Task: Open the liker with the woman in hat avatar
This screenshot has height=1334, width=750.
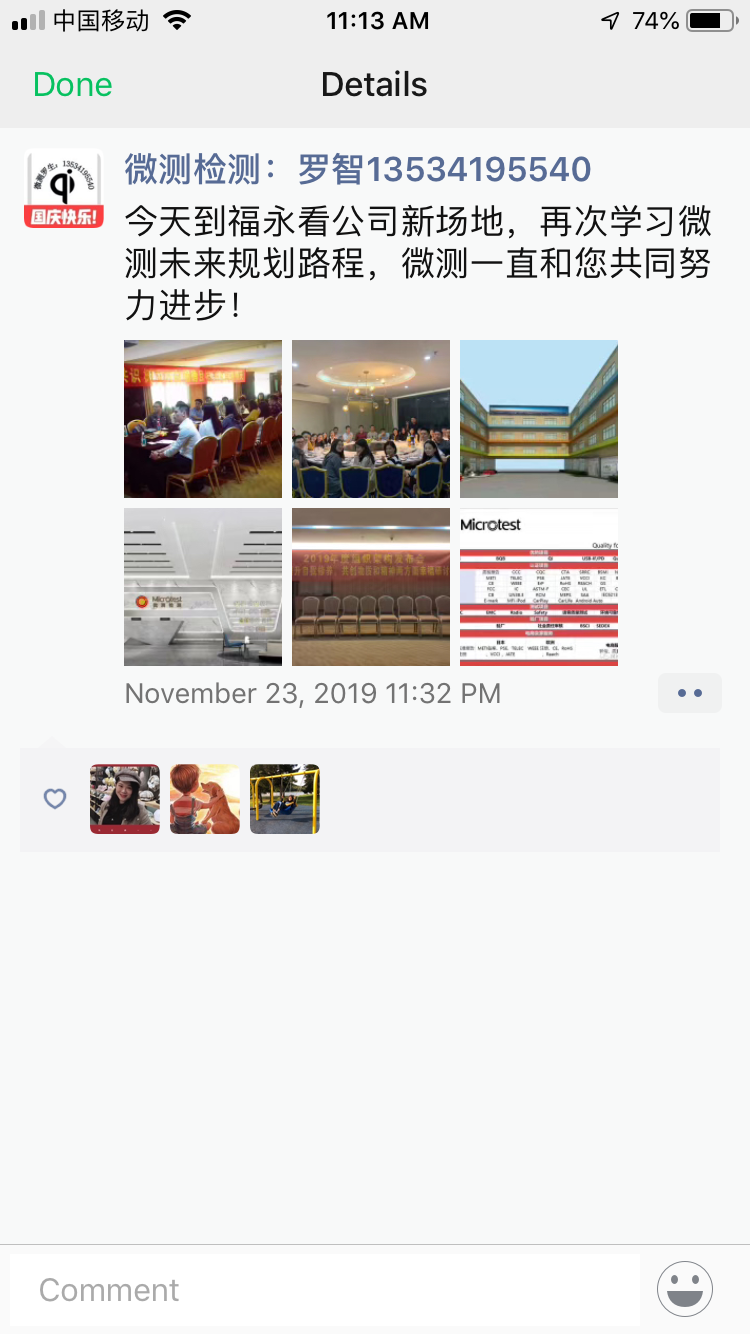Action: click(x=125, y=799)
